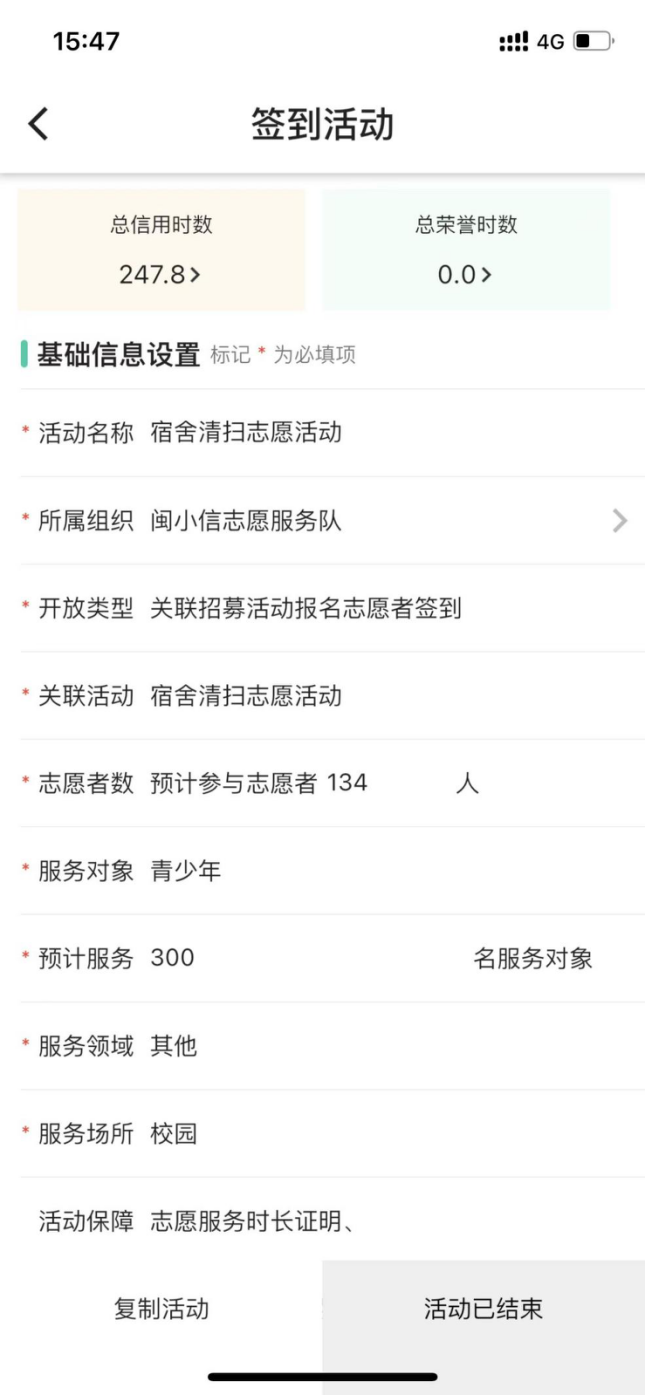The height and width of the screenshot is (1396, 645).
Task: Open the 所属组织 闽小信志愿服务队 row
Action: (x=330, y=520)
